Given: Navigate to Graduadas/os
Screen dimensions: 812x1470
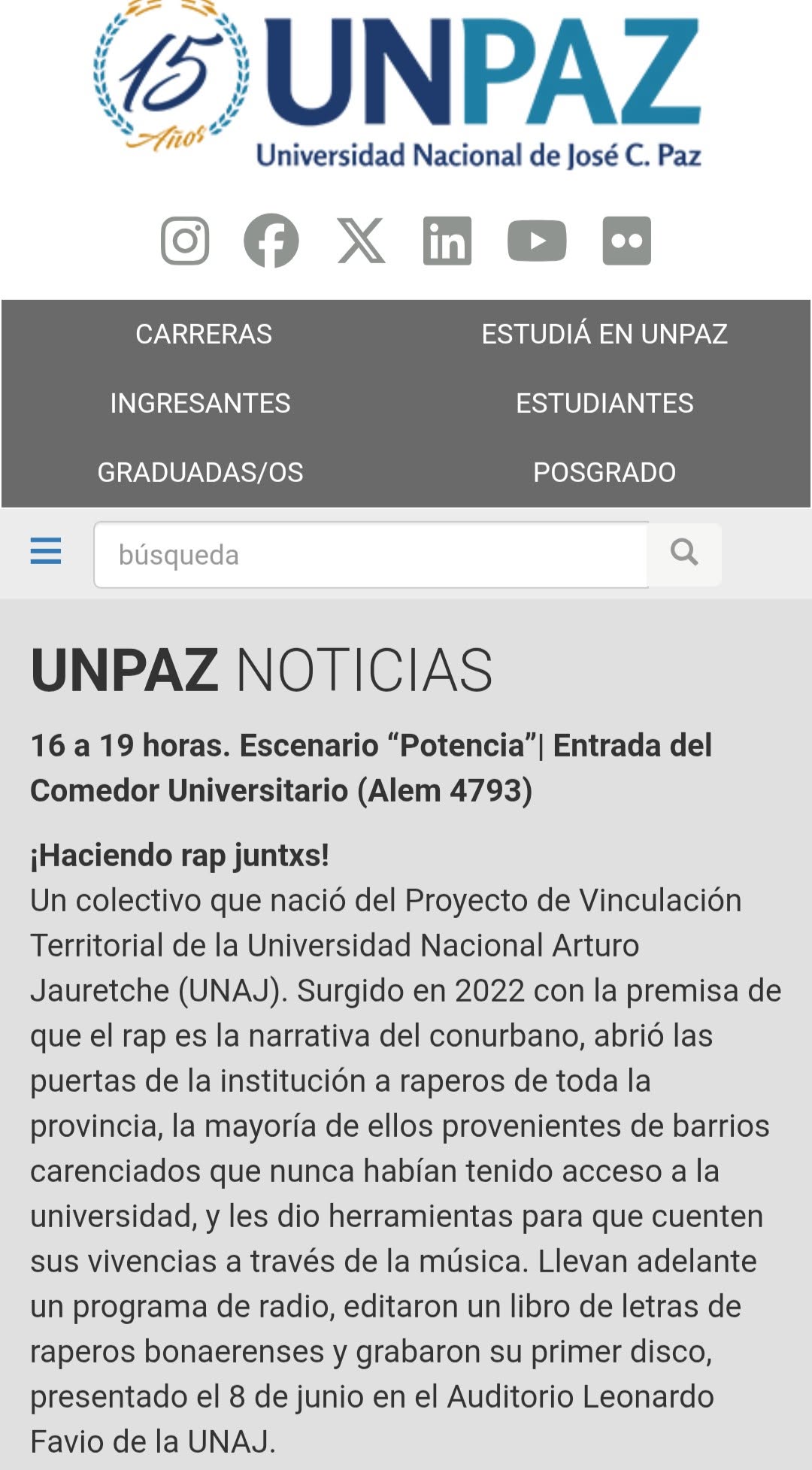Looking at the screenshot, I should click(x=200, y=472).
